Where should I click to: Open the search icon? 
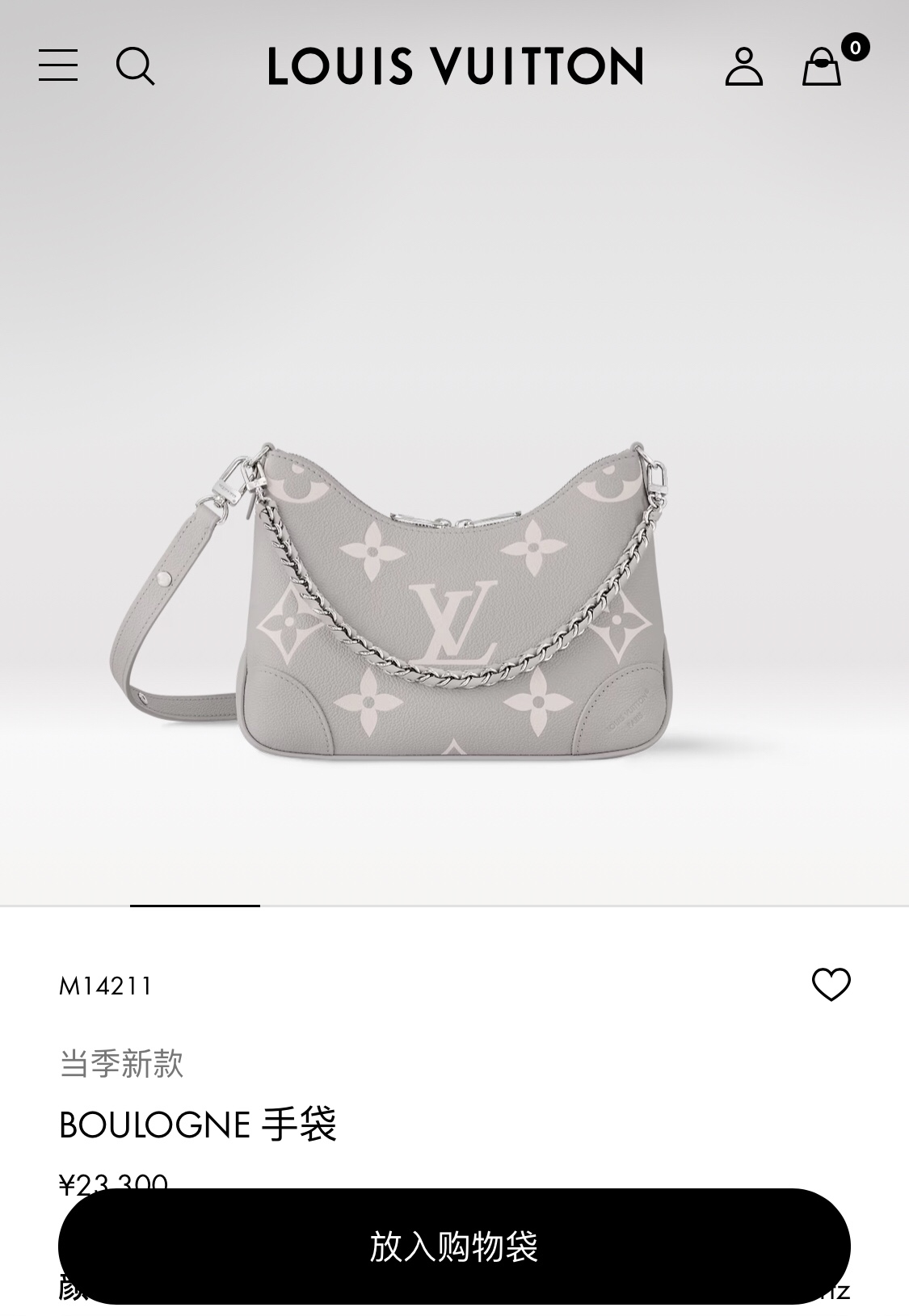(135, 65)
